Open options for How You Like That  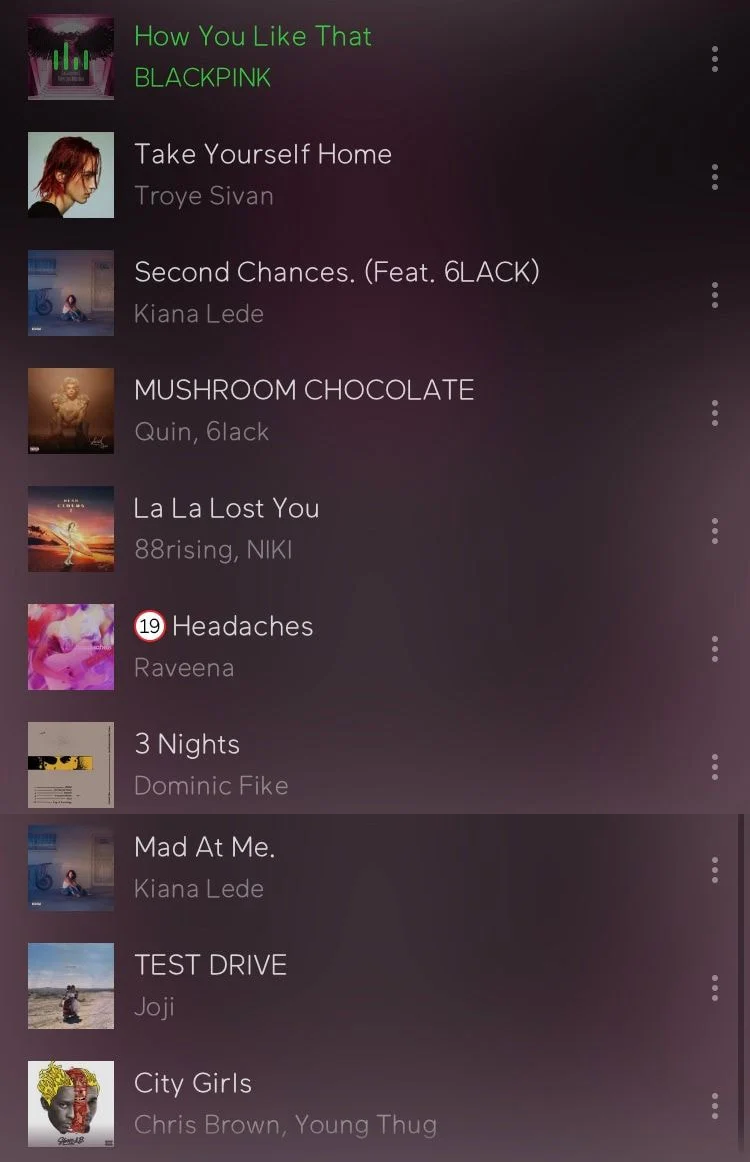(x=714, y=59)
